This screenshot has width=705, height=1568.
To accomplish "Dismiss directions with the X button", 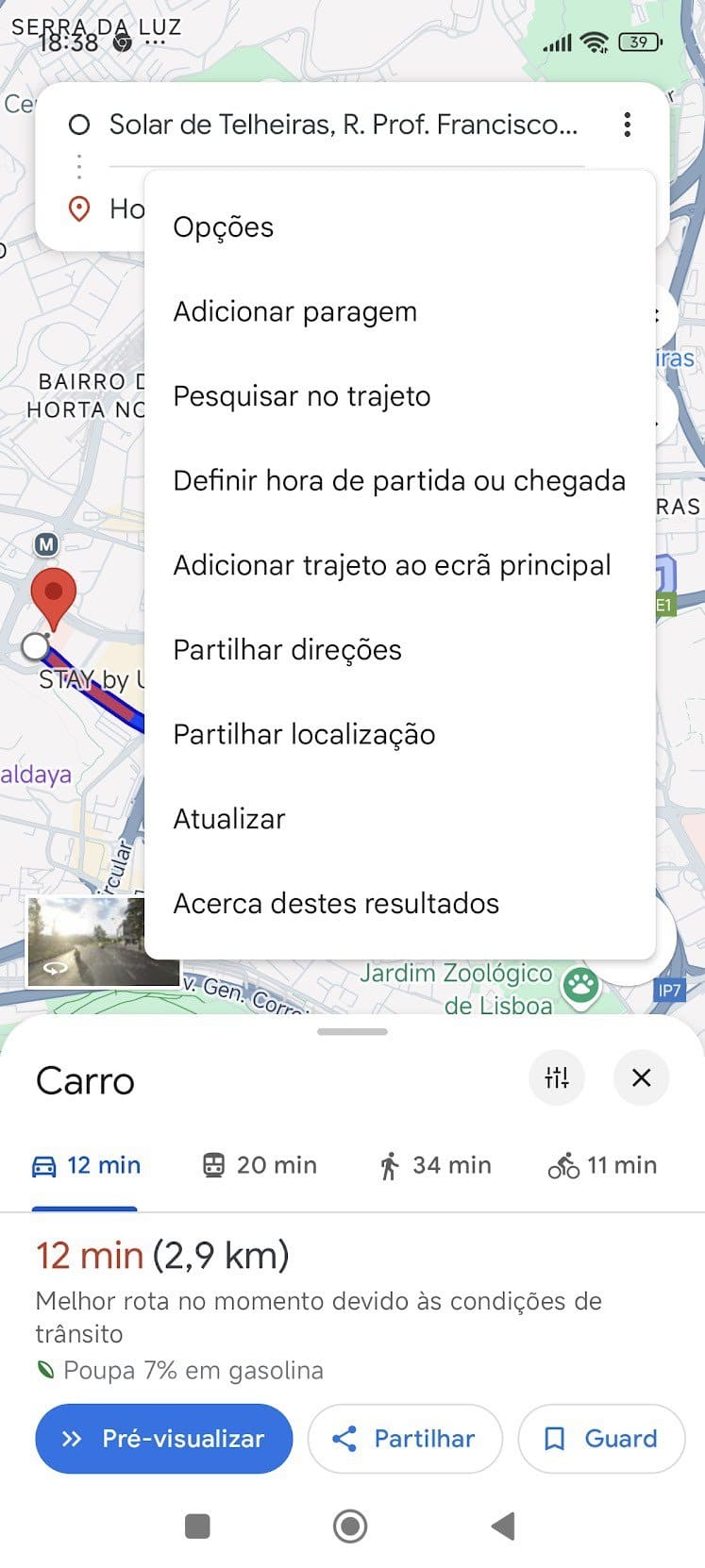I will 641,1077.
